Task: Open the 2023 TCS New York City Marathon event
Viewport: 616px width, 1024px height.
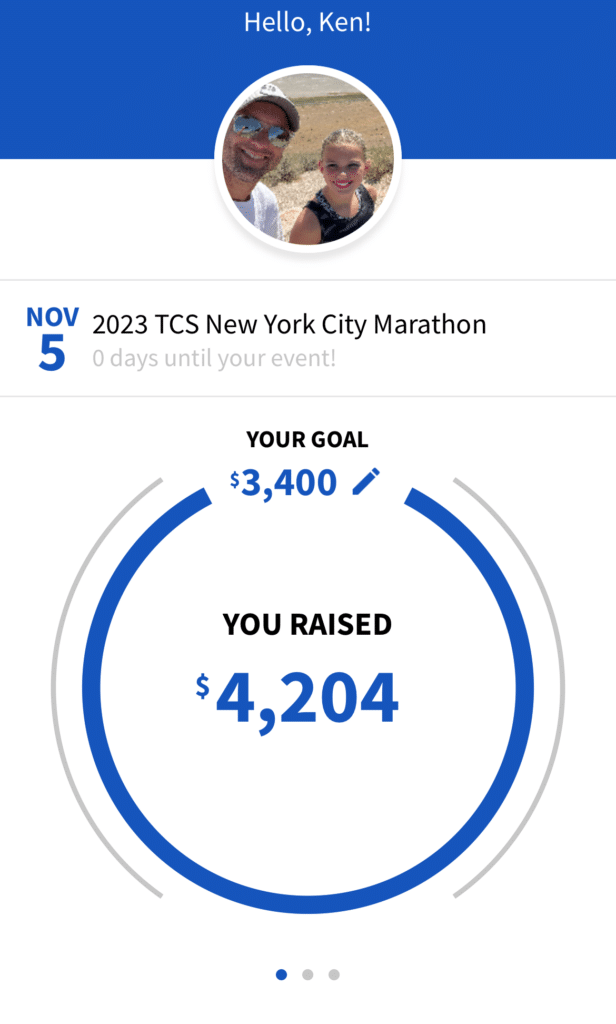Action: tap(308, 338)
